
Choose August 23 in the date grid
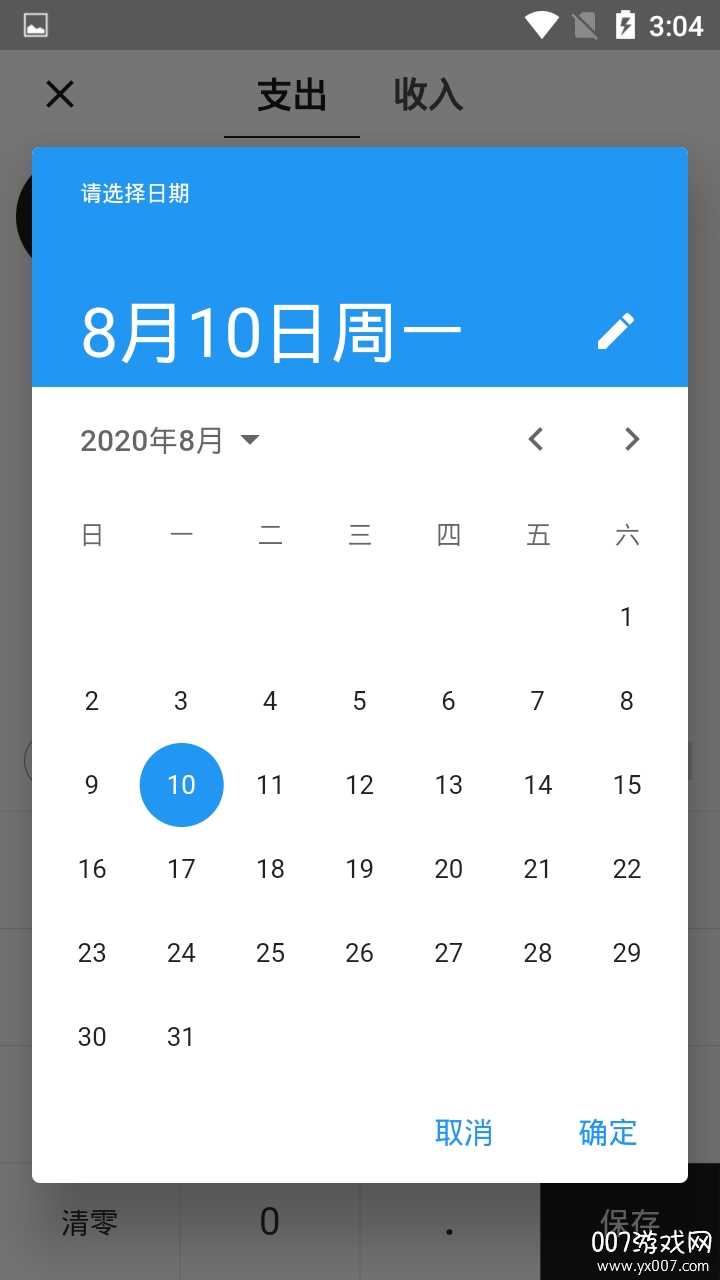point(92,953)
